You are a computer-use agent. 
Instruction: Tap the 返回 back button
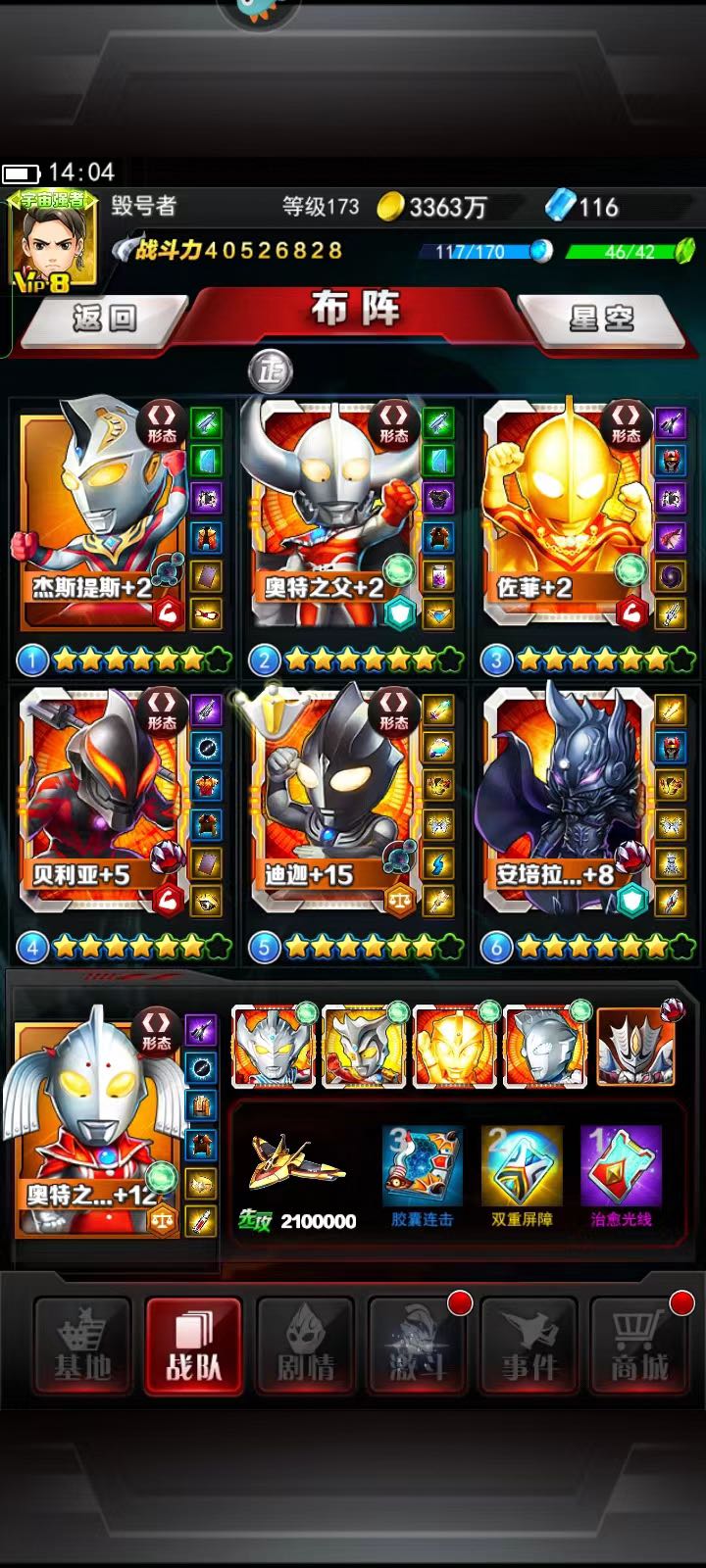104,318
